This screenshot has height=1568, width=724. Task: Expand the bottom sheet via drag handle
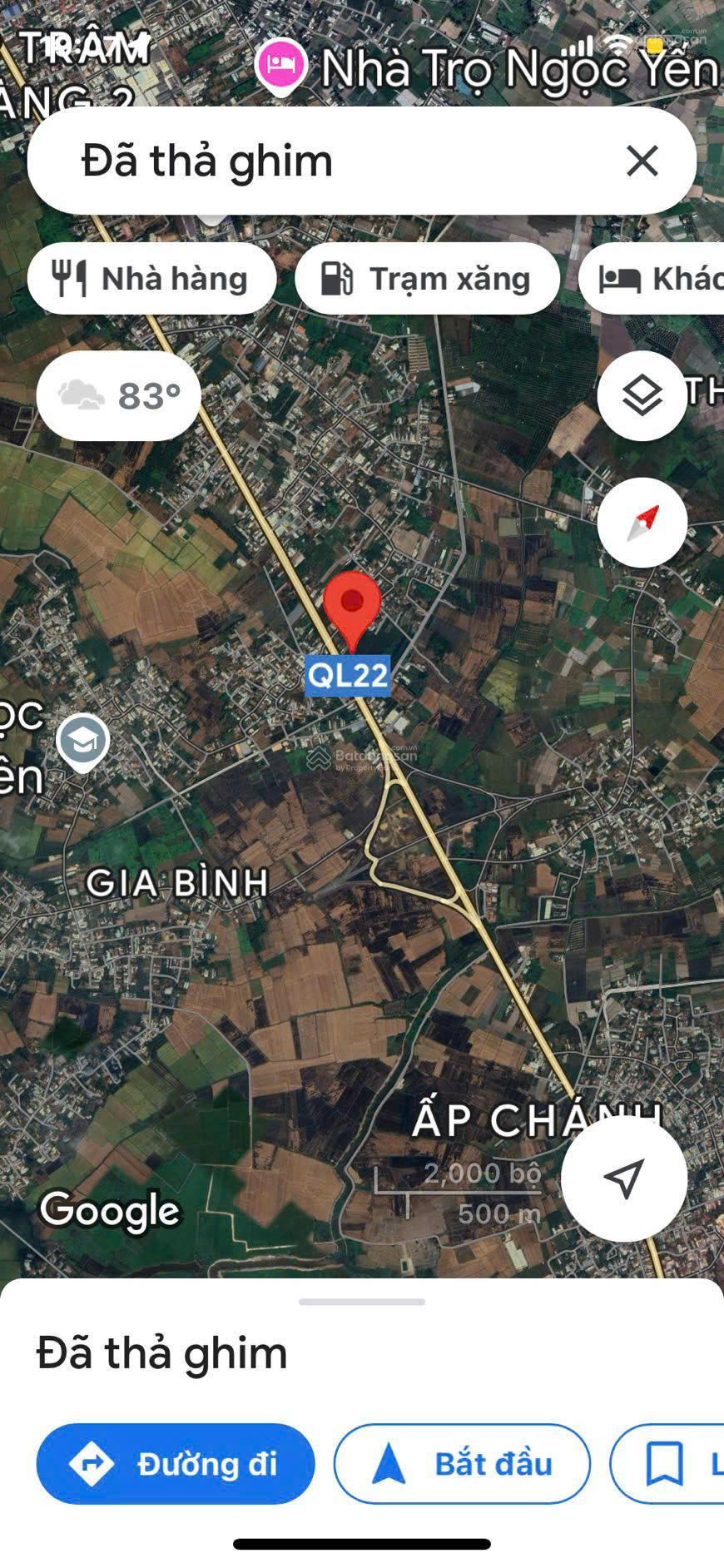[x=362, y=1302]
